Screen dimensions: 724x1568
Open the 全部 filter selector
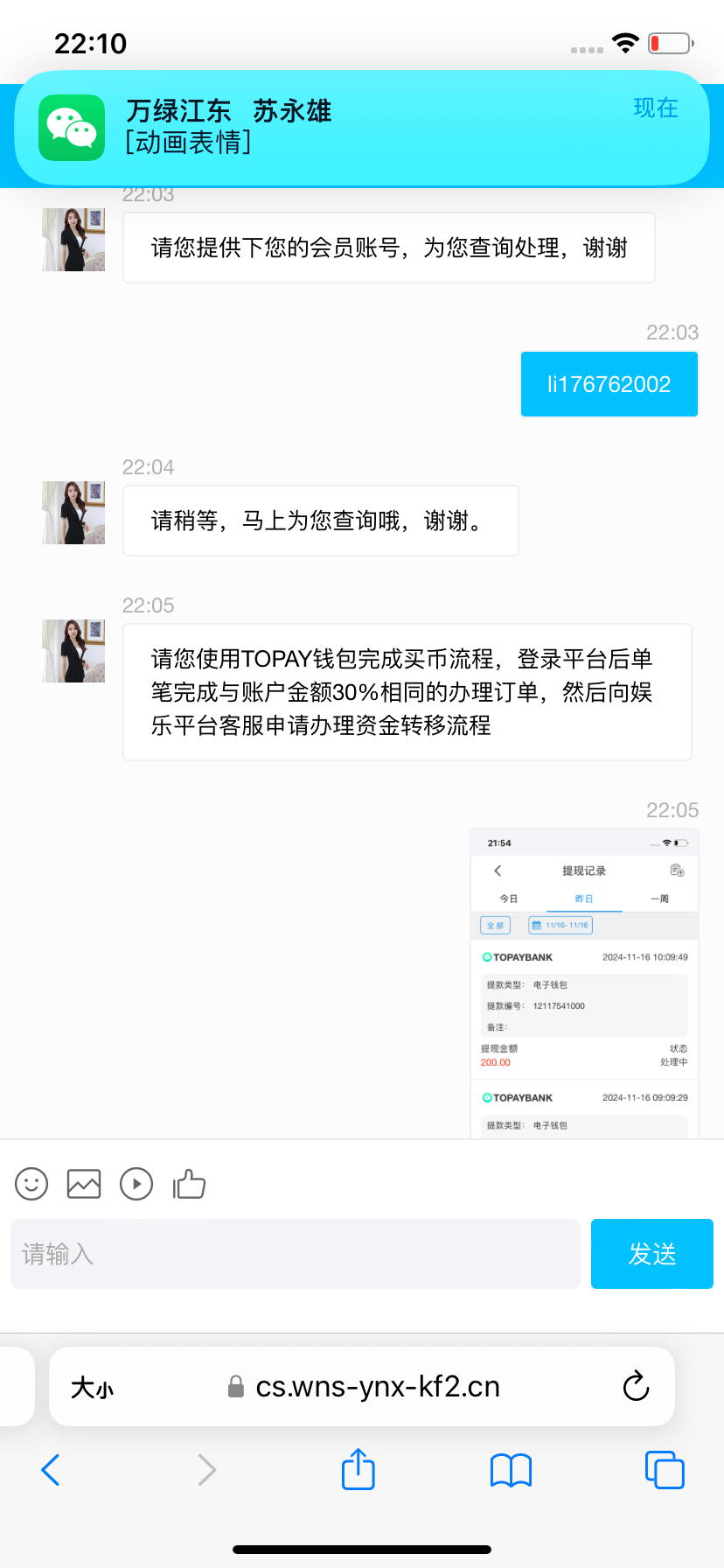pyautogui.click(x=495, y=925)
